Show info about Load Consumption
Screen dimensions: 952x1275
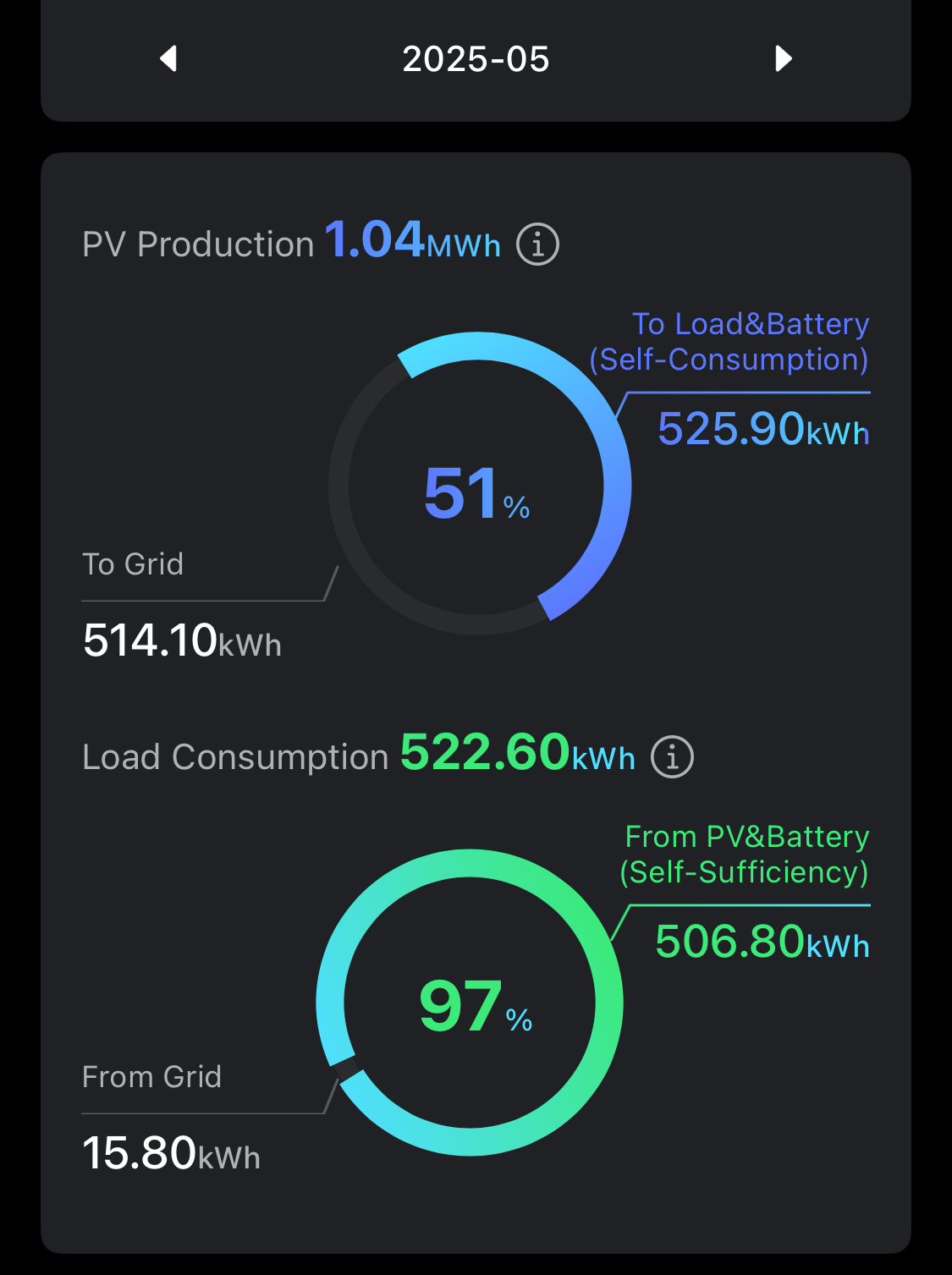(x=672, y=756)
